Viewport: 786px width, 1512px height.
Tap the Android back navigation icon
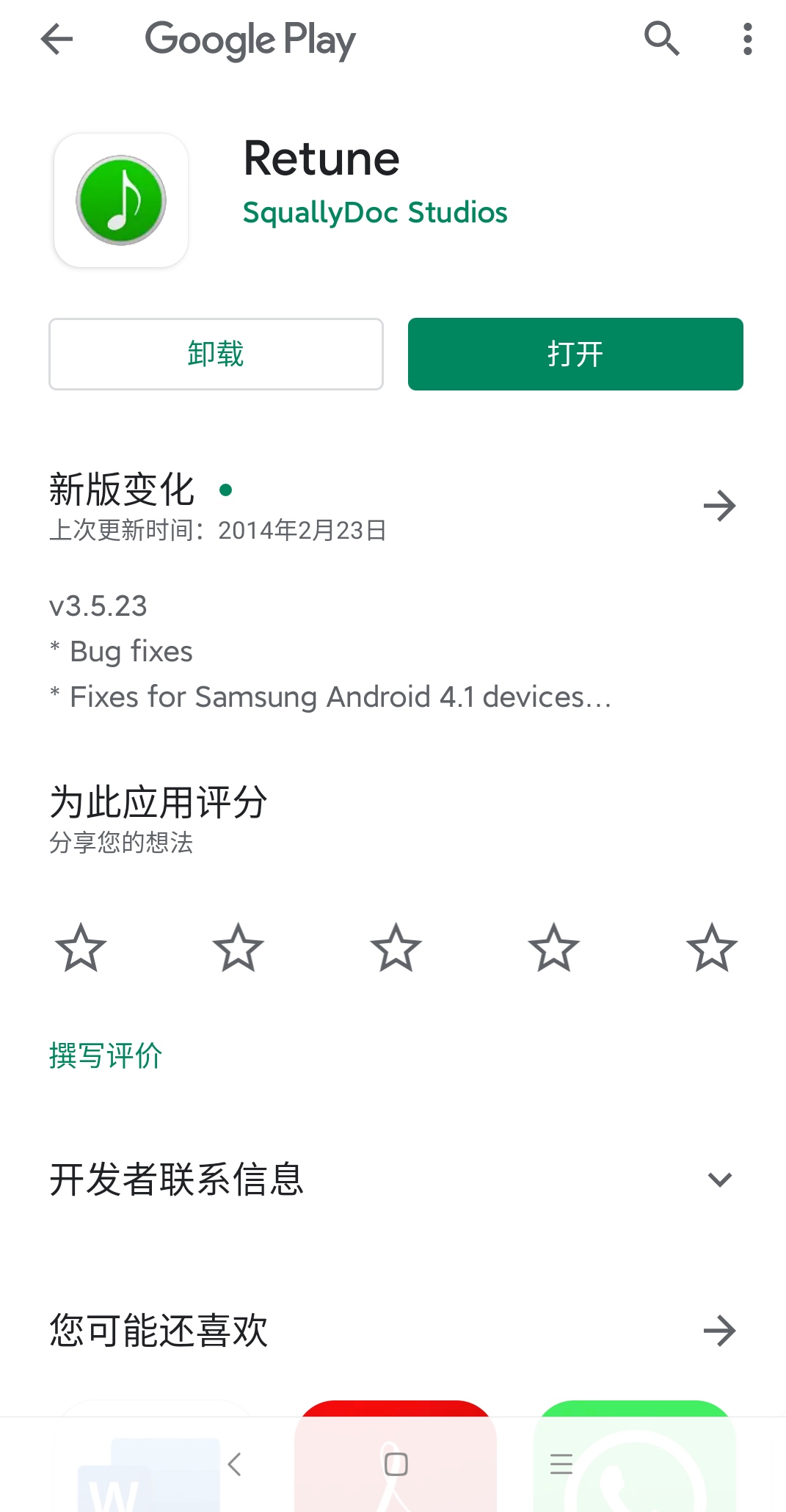click(x=234, y=1465)
